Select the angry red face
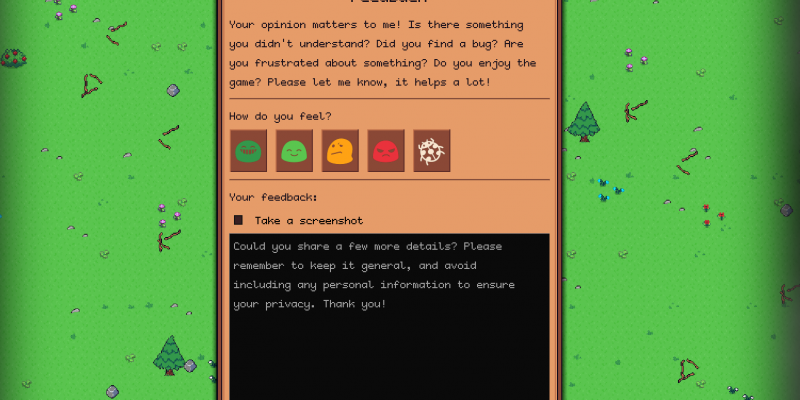This screenshot has height=400, width=800. pos(386,151)
